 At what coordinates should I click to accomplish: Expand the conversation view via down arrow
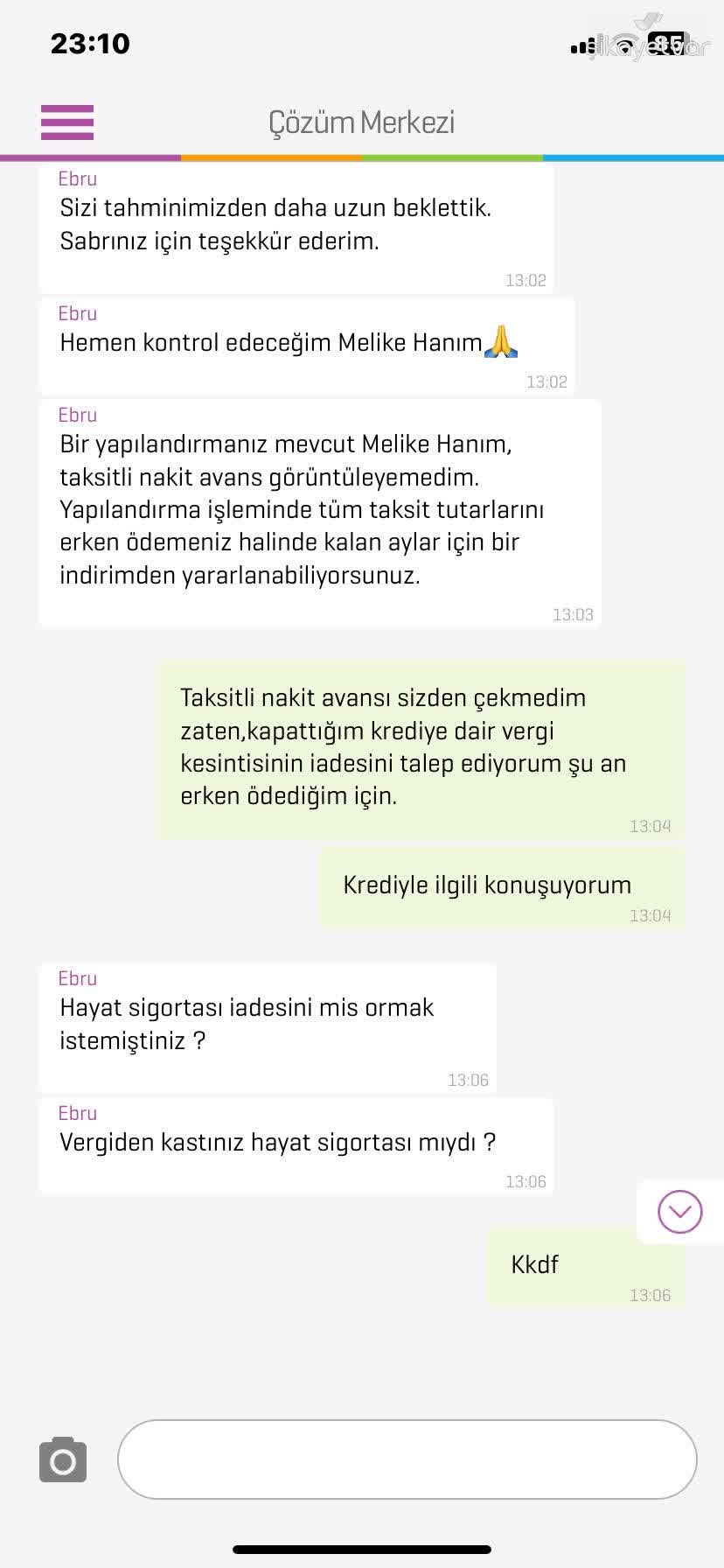tap(679, 1212)
